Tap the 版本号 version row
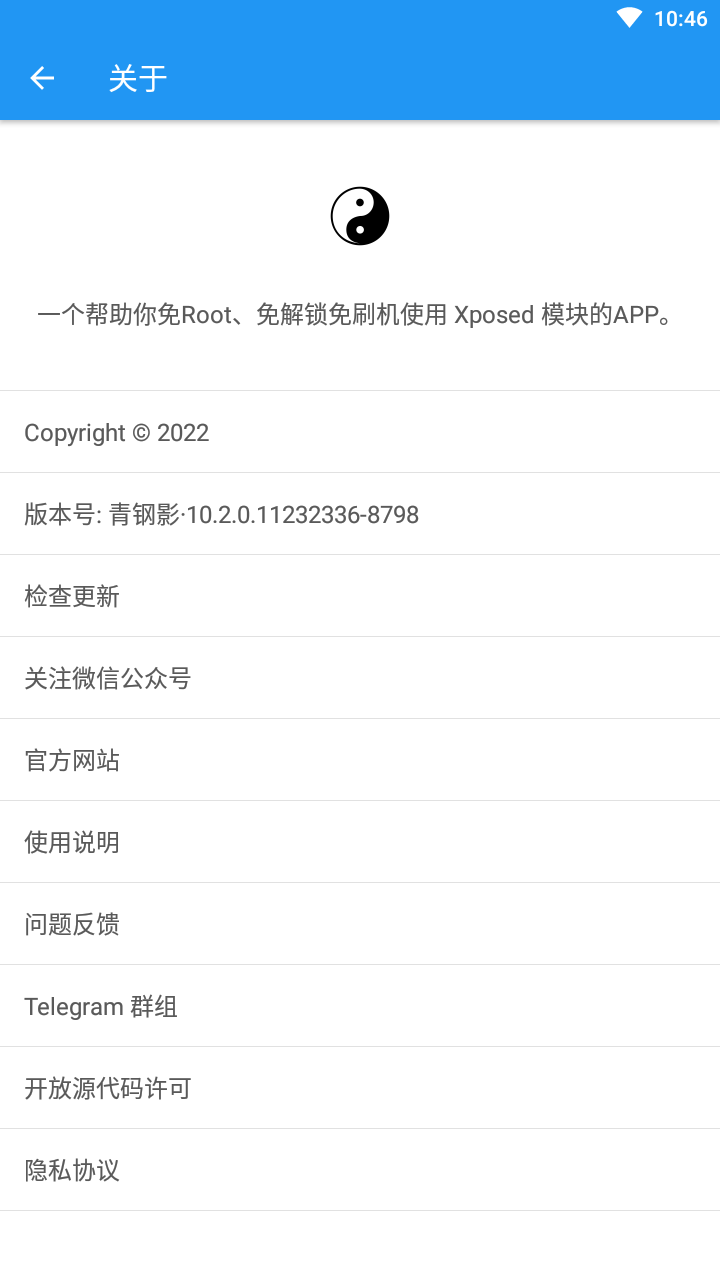This screenshot has height=1280, width=720. click(360, 514)
